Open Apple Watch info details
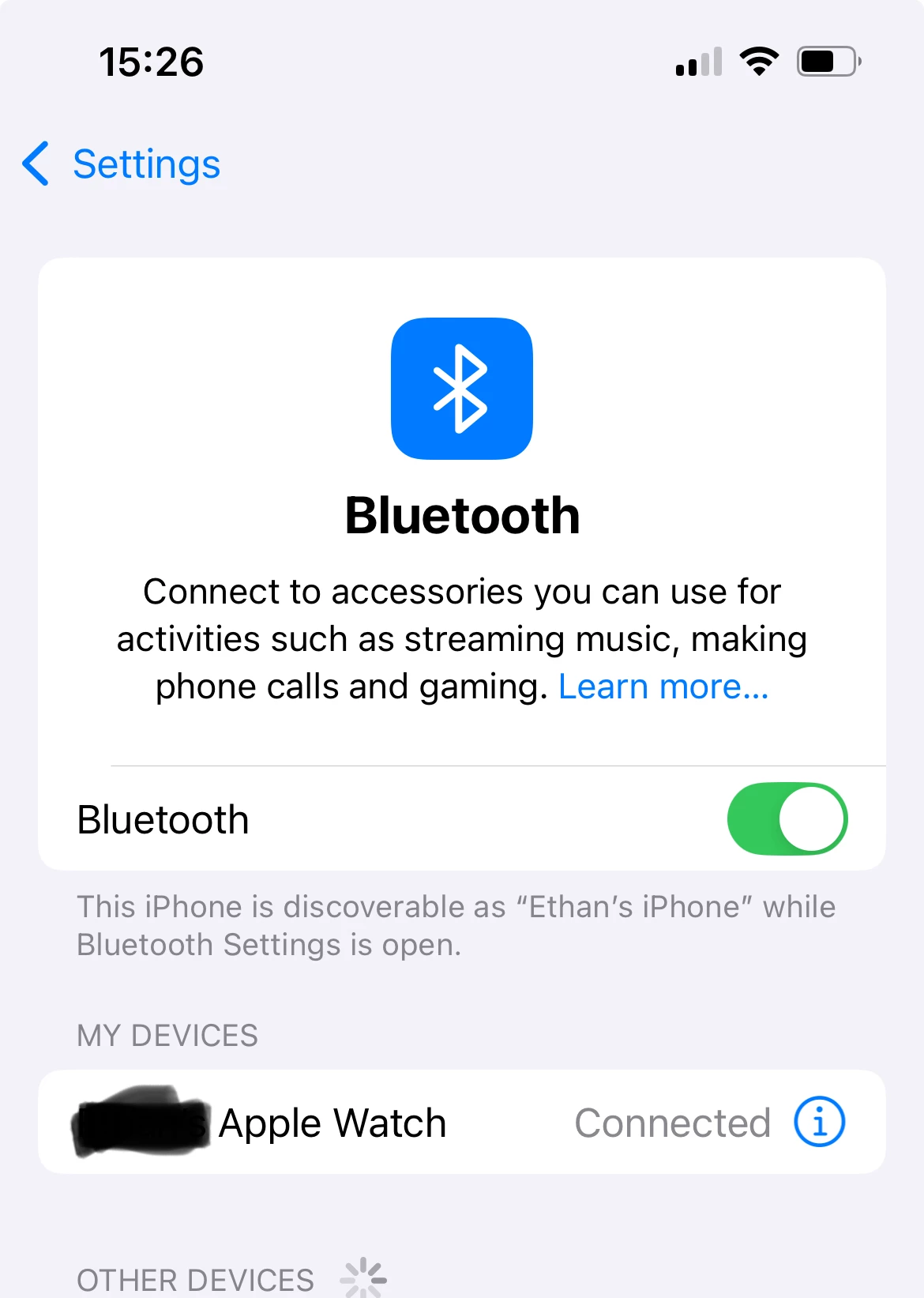The image size is (924, 1298). coord(819,1121)
